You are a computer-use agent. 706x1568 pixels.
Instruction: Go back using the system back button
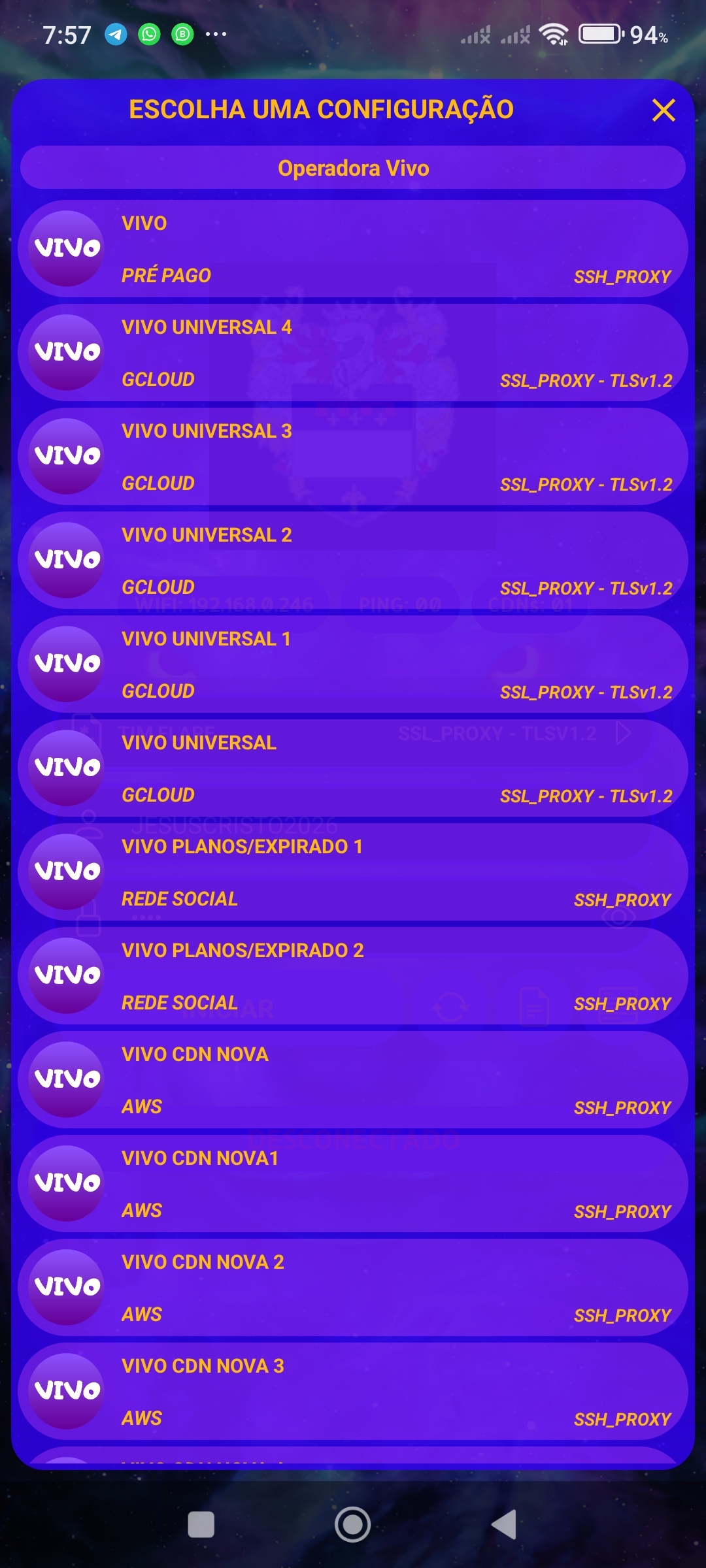tap(504, 1525)
